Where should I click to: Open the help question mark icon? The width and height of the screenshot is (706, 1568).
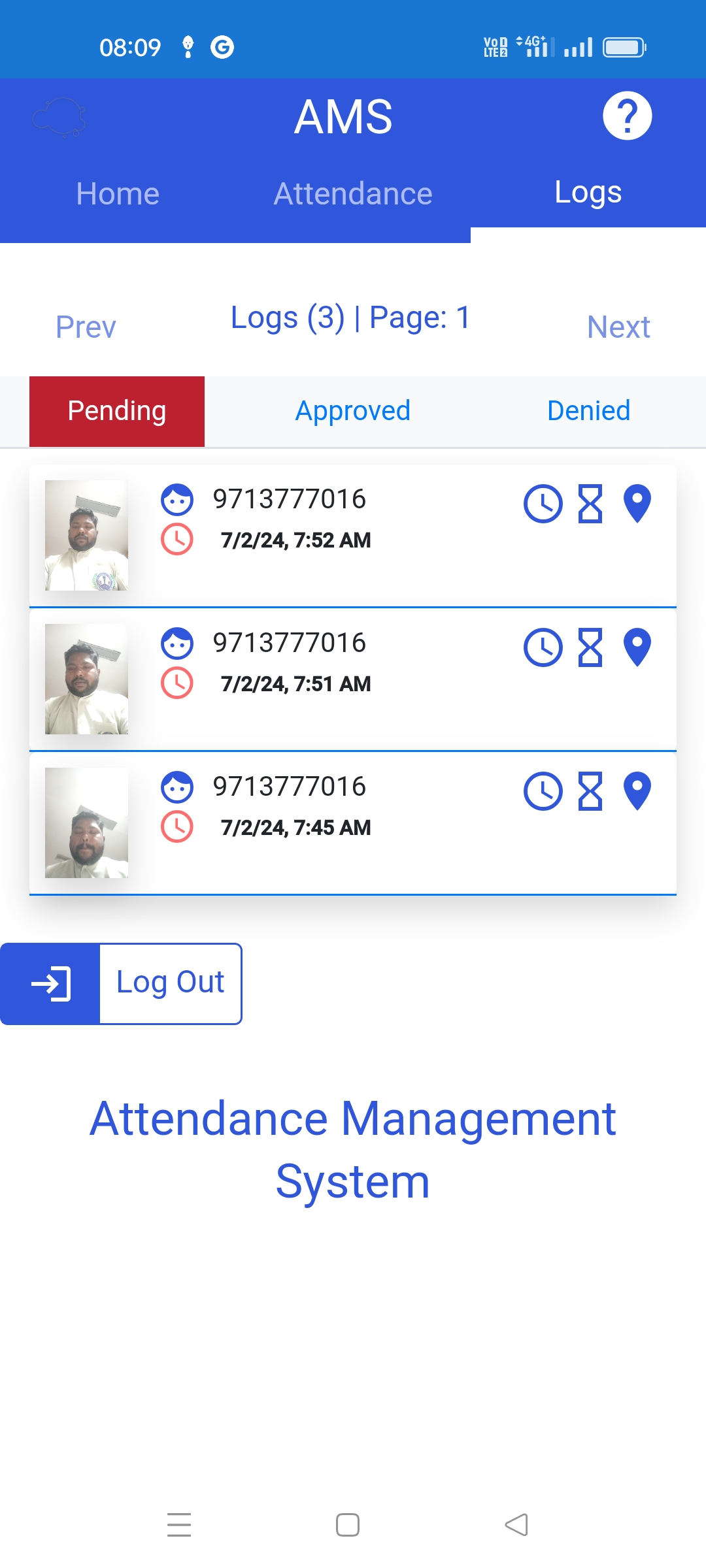(x=627, y=116)
